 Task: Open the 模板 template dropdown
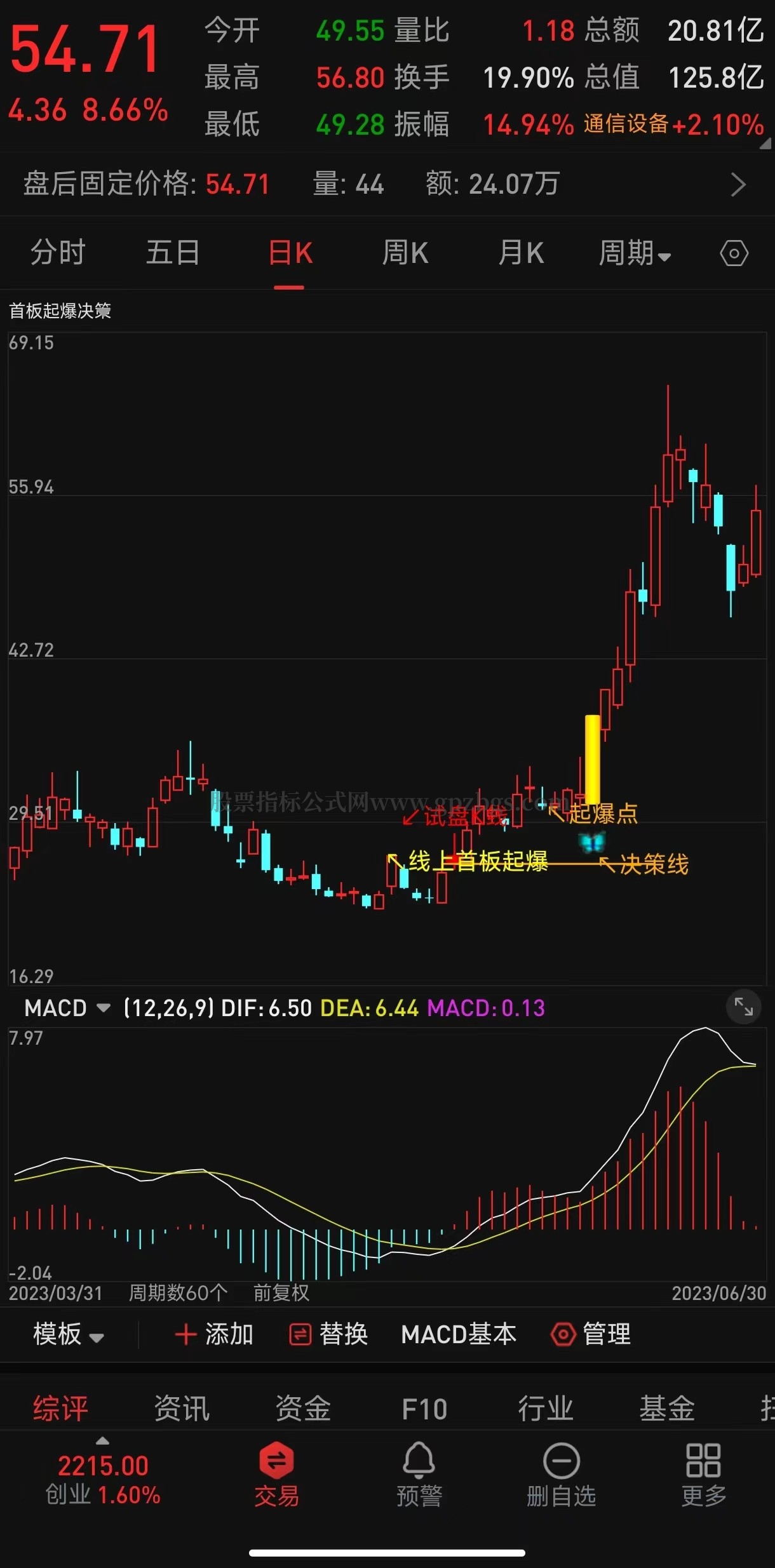(67, 1334)
